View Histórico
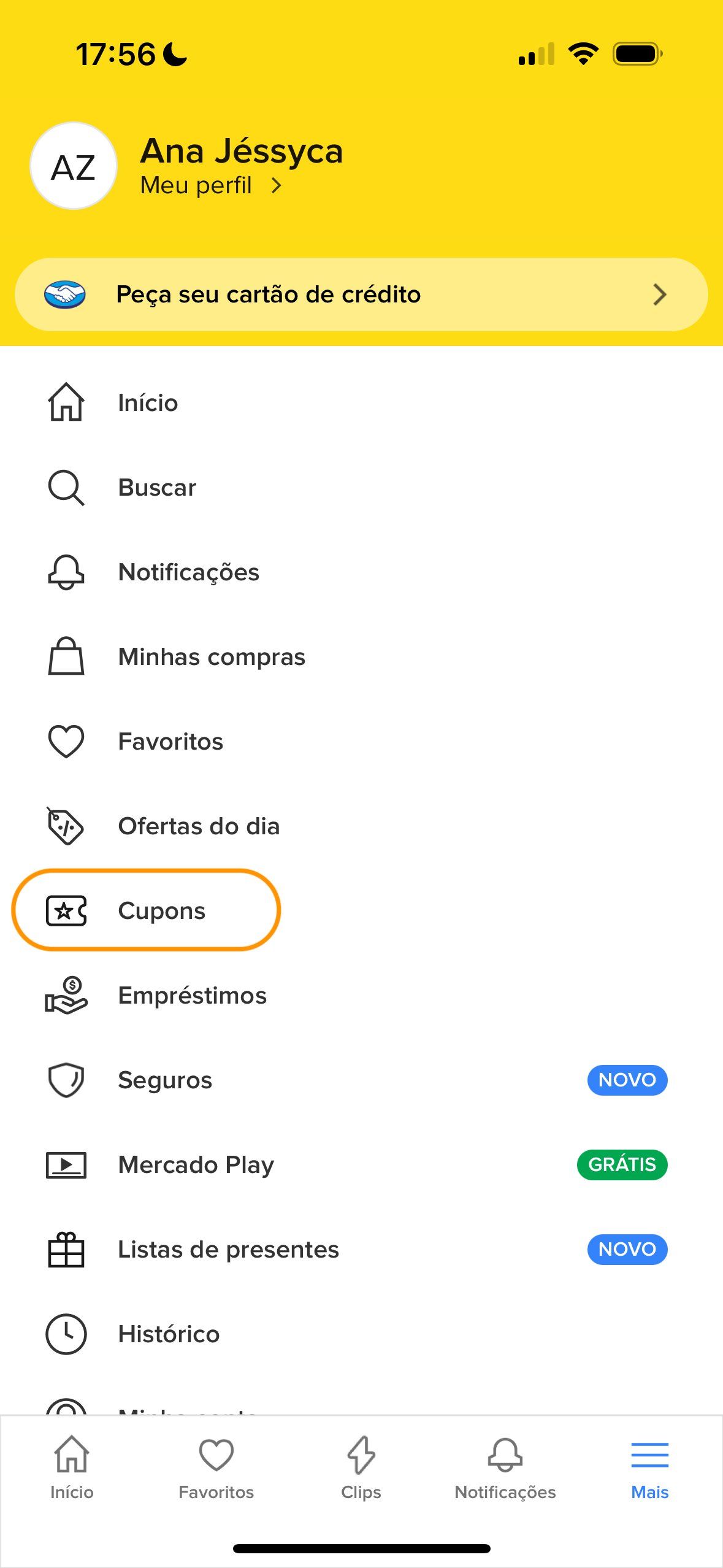723x1568 pixels. [361, 1334]
